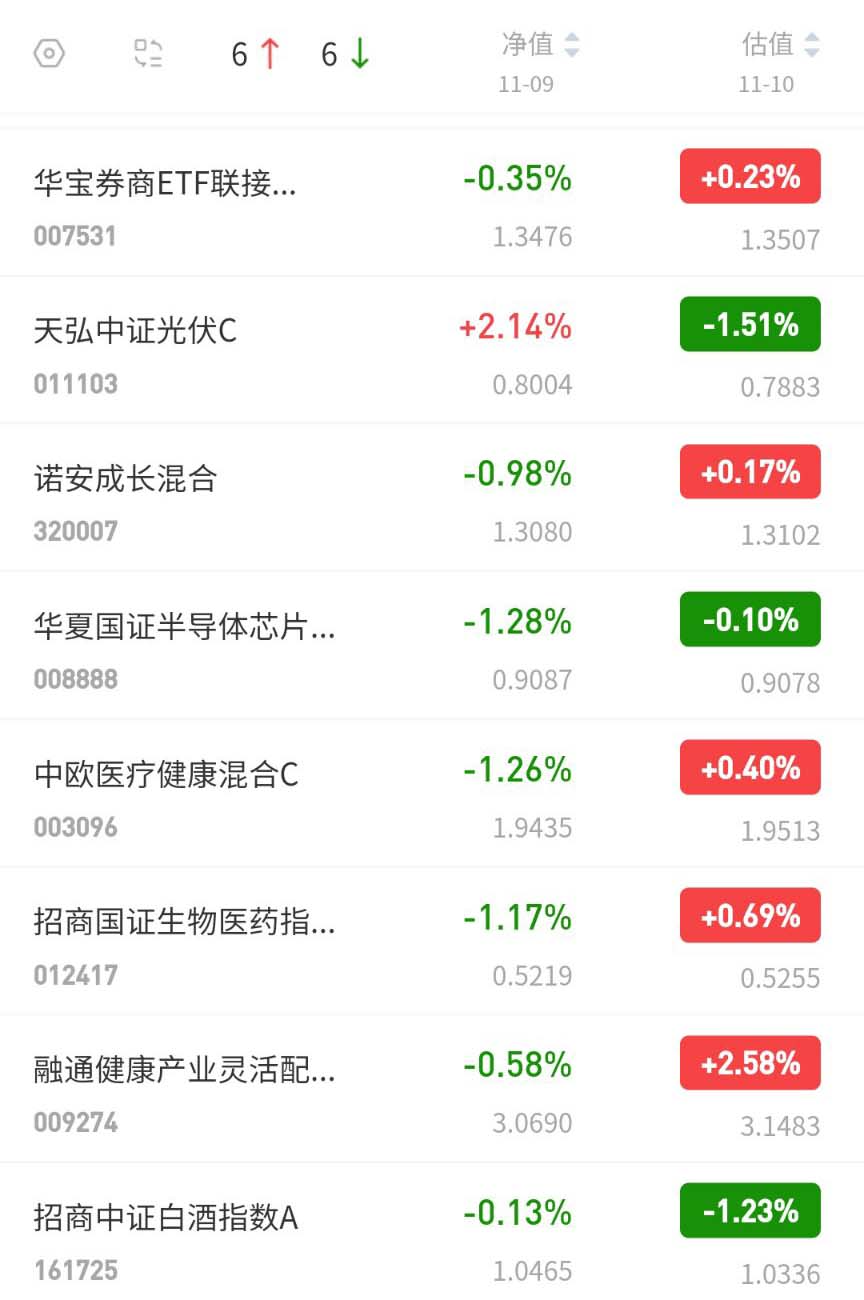The height and width of the screenshot is (1300, 864).
Task: Tap the green -1.51% badge for 天弘中证光伏C
Action: click(750, 324)
